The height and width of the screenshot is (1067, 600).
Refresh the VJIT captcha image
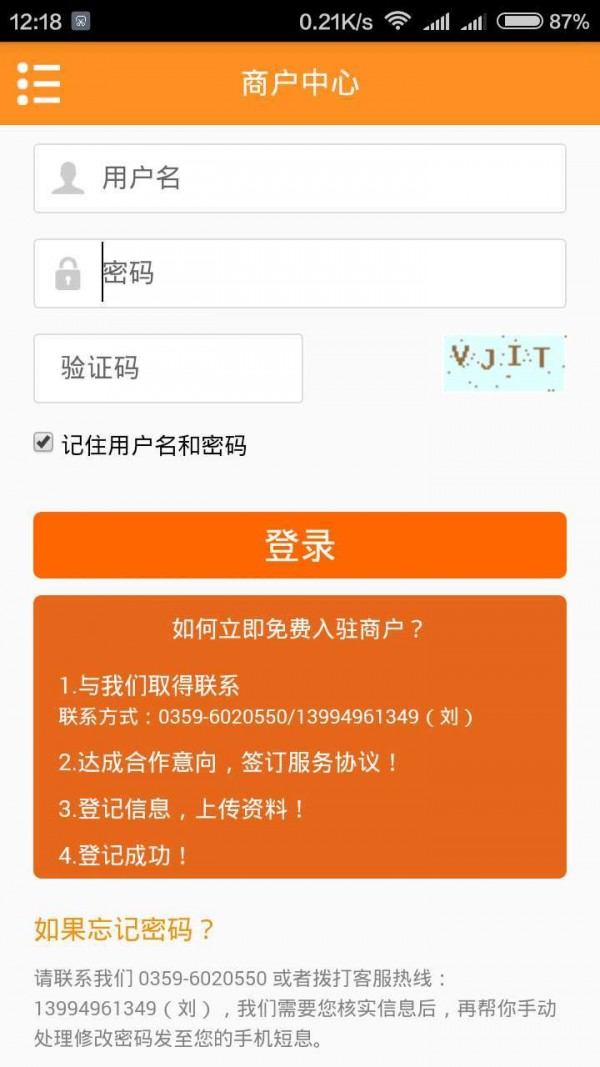[x=504, y=362]
